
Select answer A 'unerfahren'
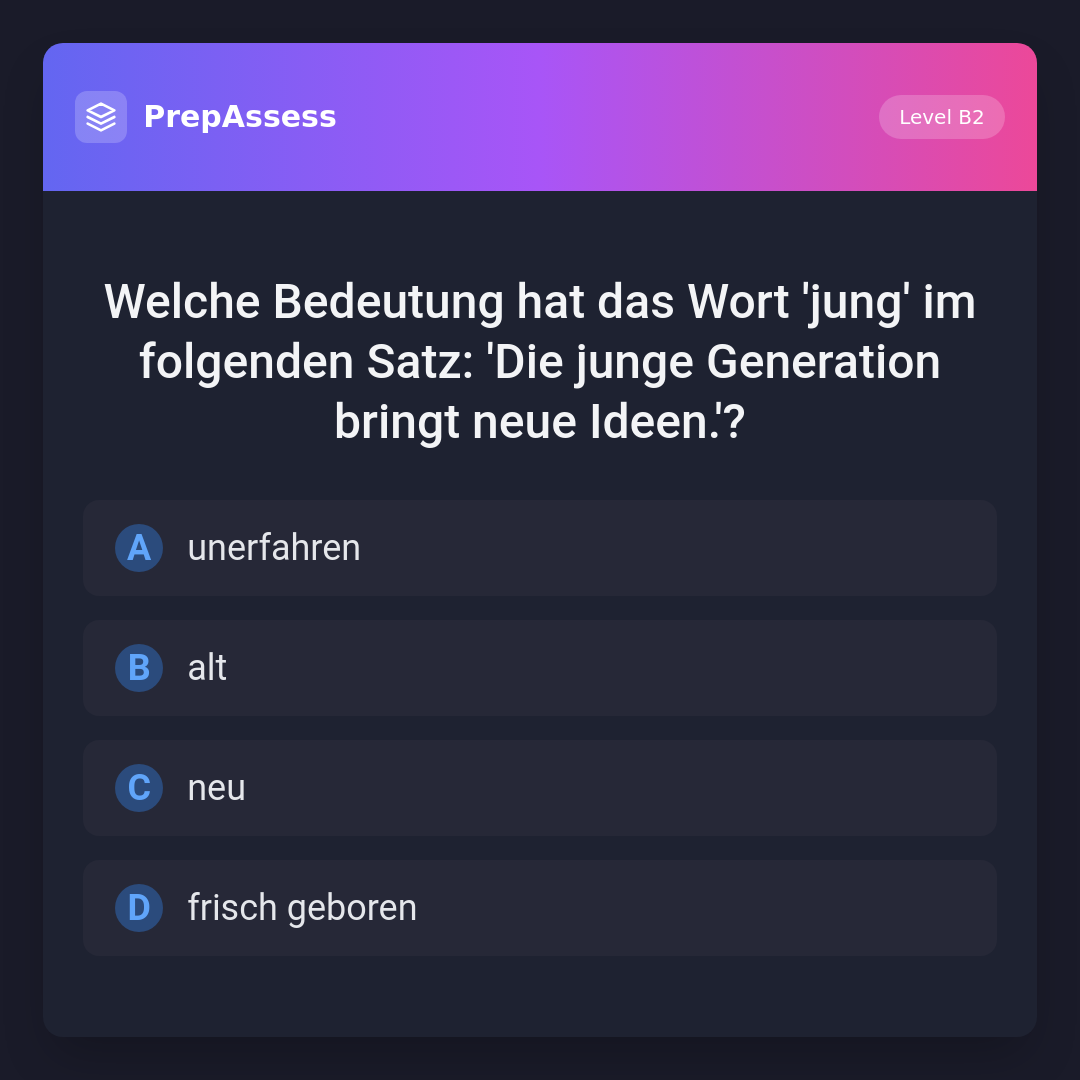[539, 548]
